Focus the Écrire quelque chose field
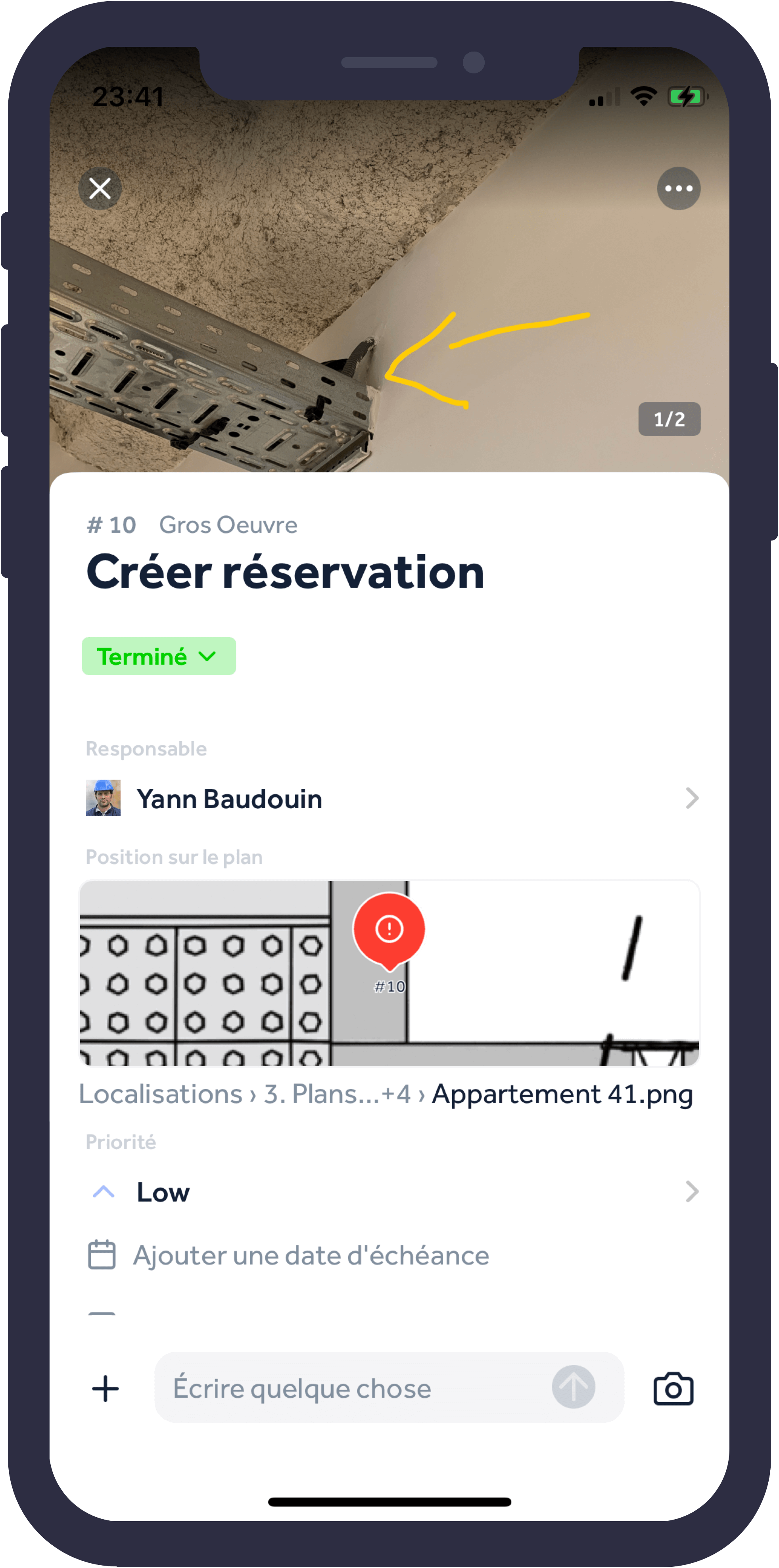Screen dimensions: 779x1568 tap(353, 1388)
